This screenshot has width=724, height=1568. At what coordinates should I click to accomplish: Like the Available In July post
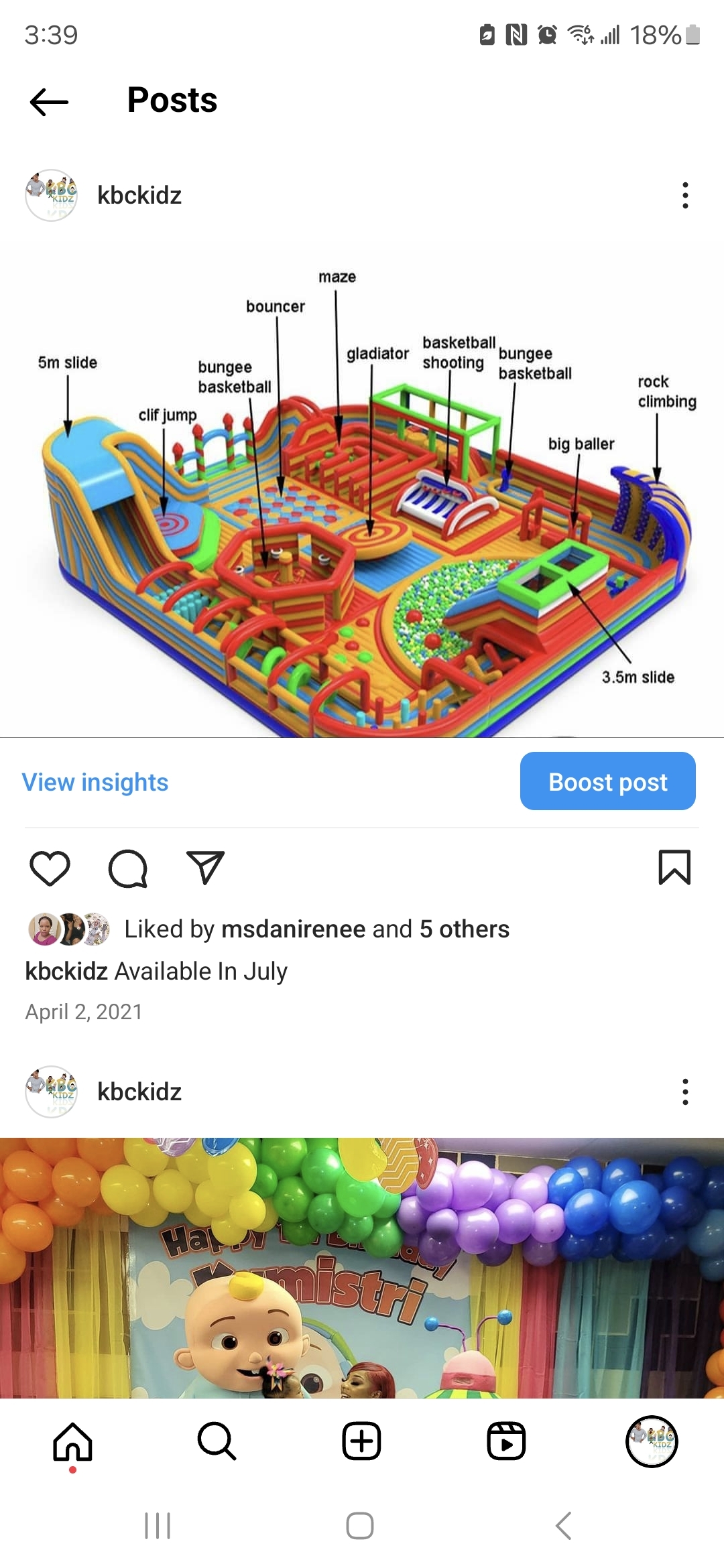[50, 868]
